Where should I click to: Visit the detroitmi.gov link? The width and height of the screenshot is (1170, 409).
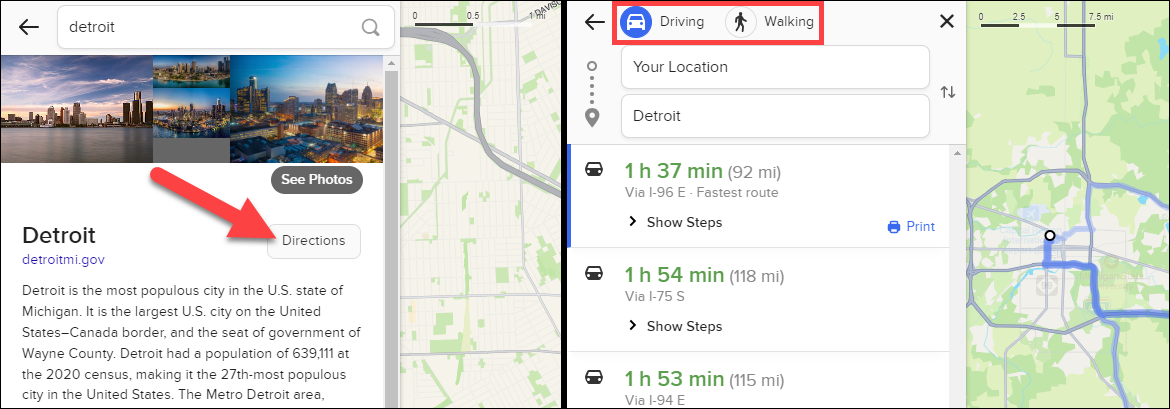[63, 259]
